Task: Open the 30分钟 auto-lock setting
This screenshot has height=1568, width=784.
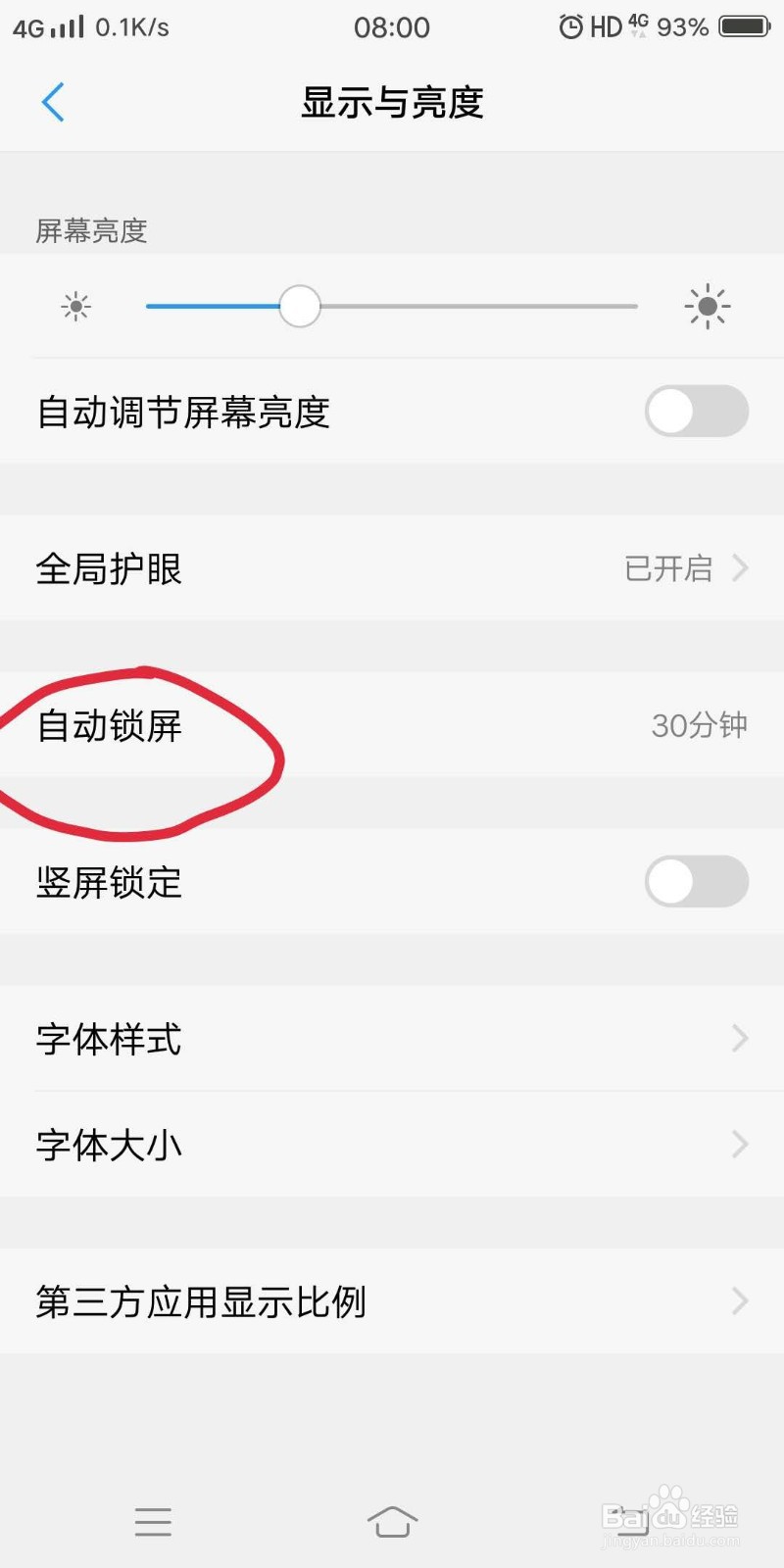Action: pos(701,727)
